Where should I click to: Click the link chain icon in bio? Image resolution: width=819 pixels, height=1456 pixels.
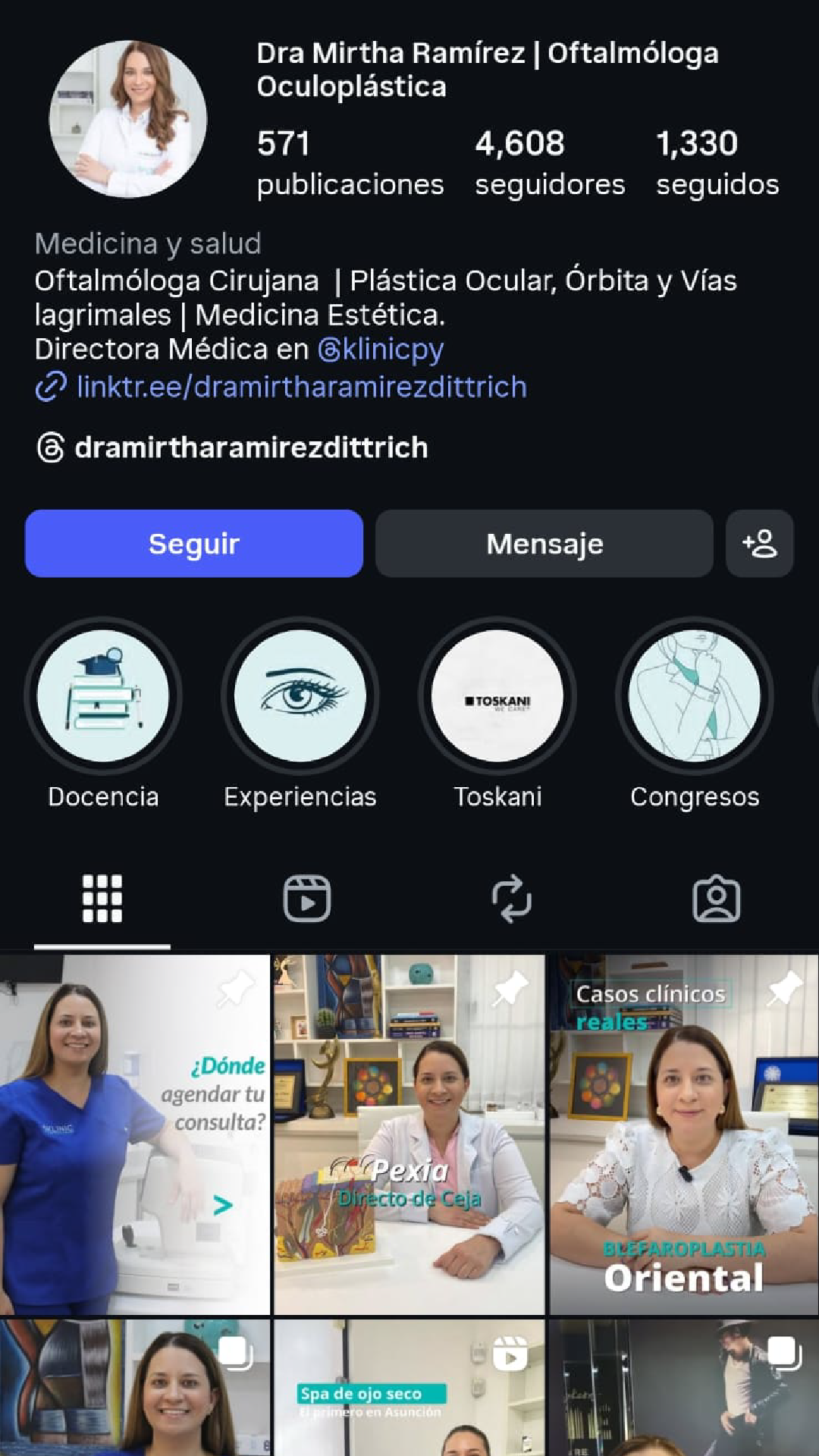coord(52,387)
